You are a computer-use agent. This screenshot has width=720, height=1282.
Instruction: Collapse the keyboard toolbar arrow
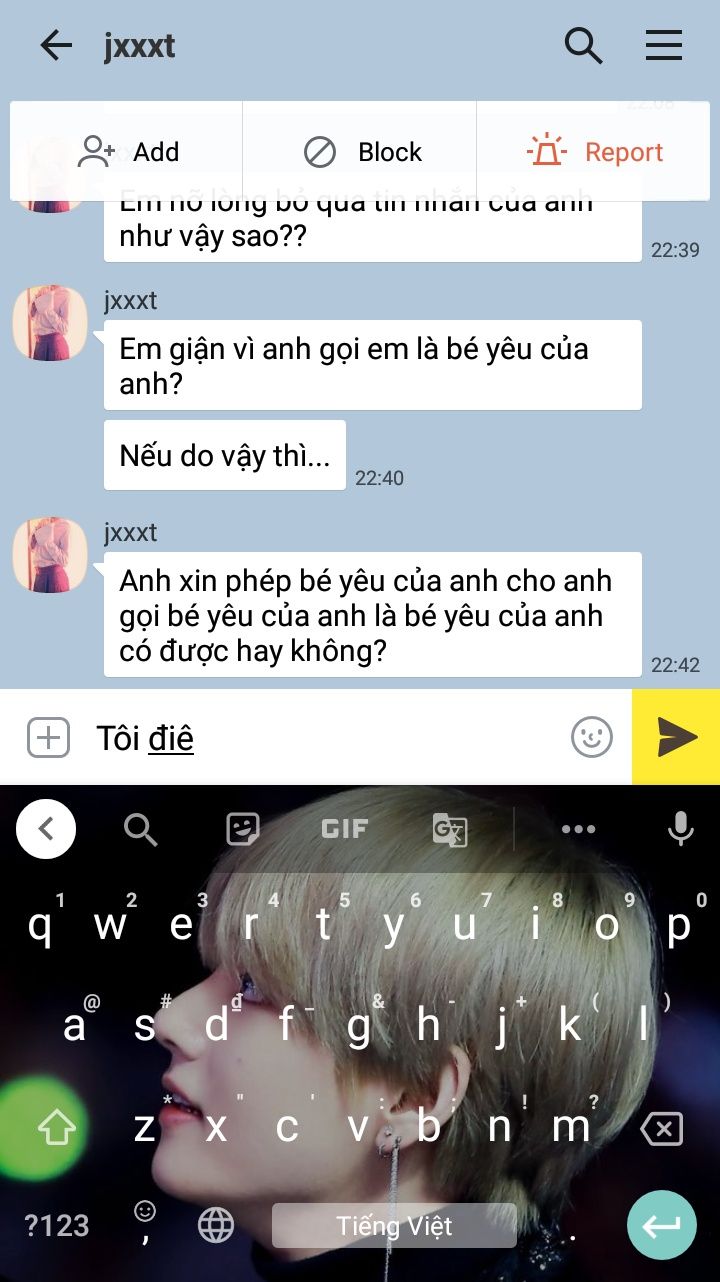46,829
